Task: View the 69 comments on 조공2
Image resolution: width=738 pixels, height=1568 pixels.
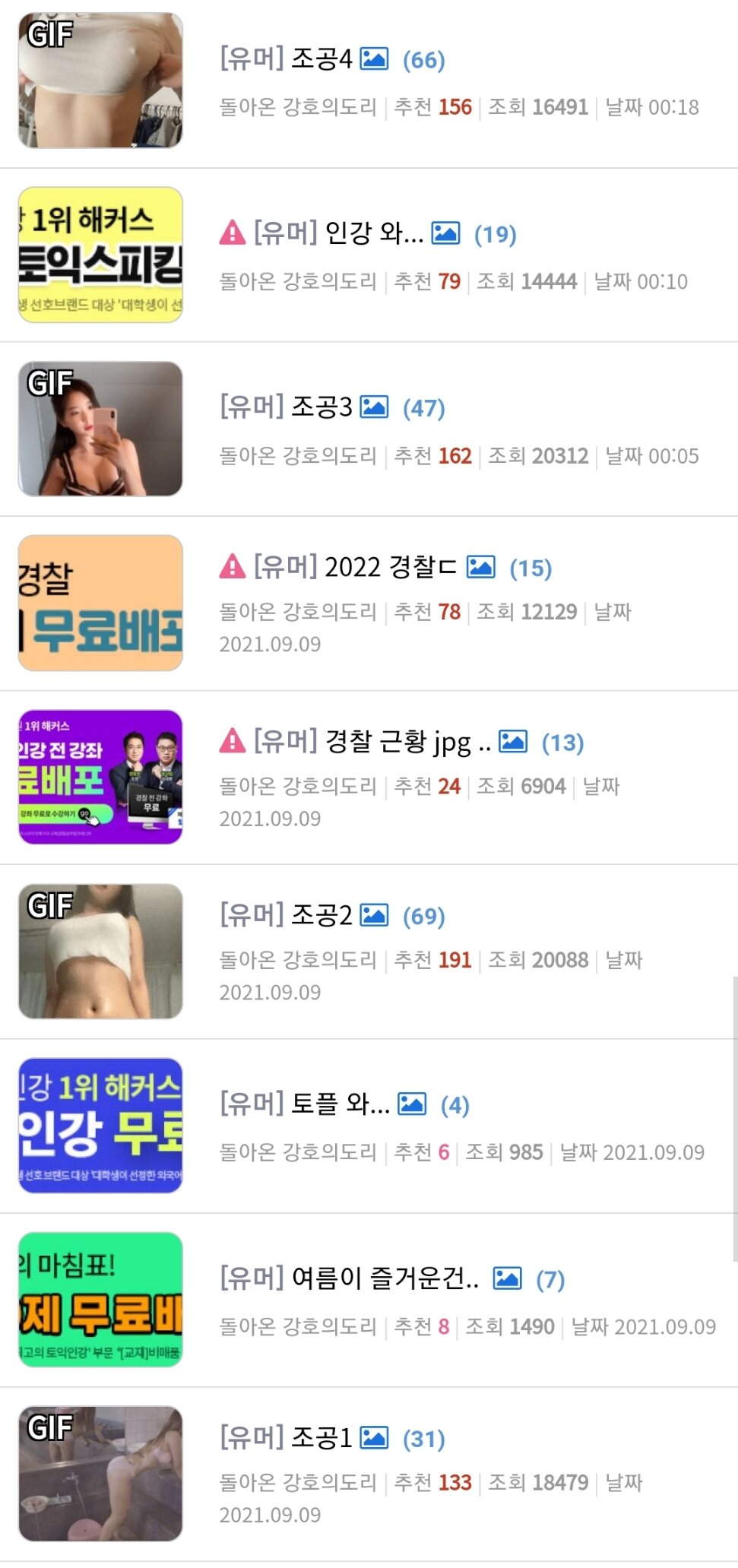Action: click(423, 917)
